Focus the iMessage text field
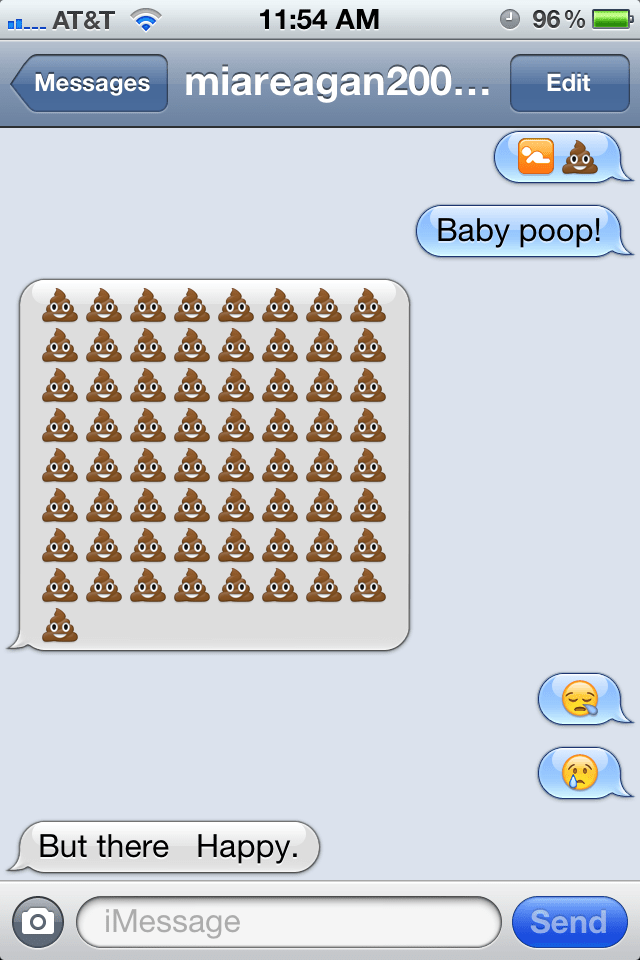This screenshot has width=640, height=960. pyautogui.click(x=288, y=921)
